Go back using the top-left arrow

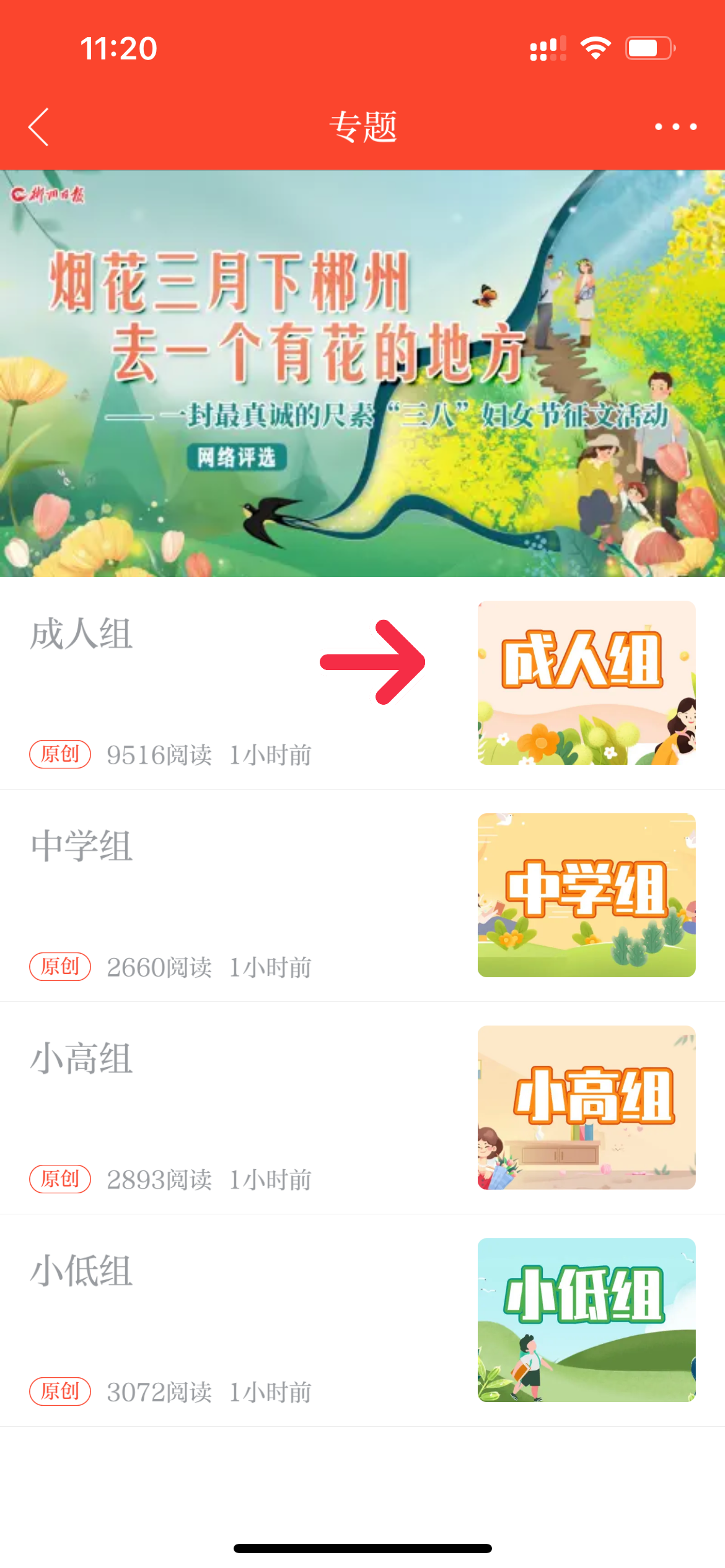38,127
